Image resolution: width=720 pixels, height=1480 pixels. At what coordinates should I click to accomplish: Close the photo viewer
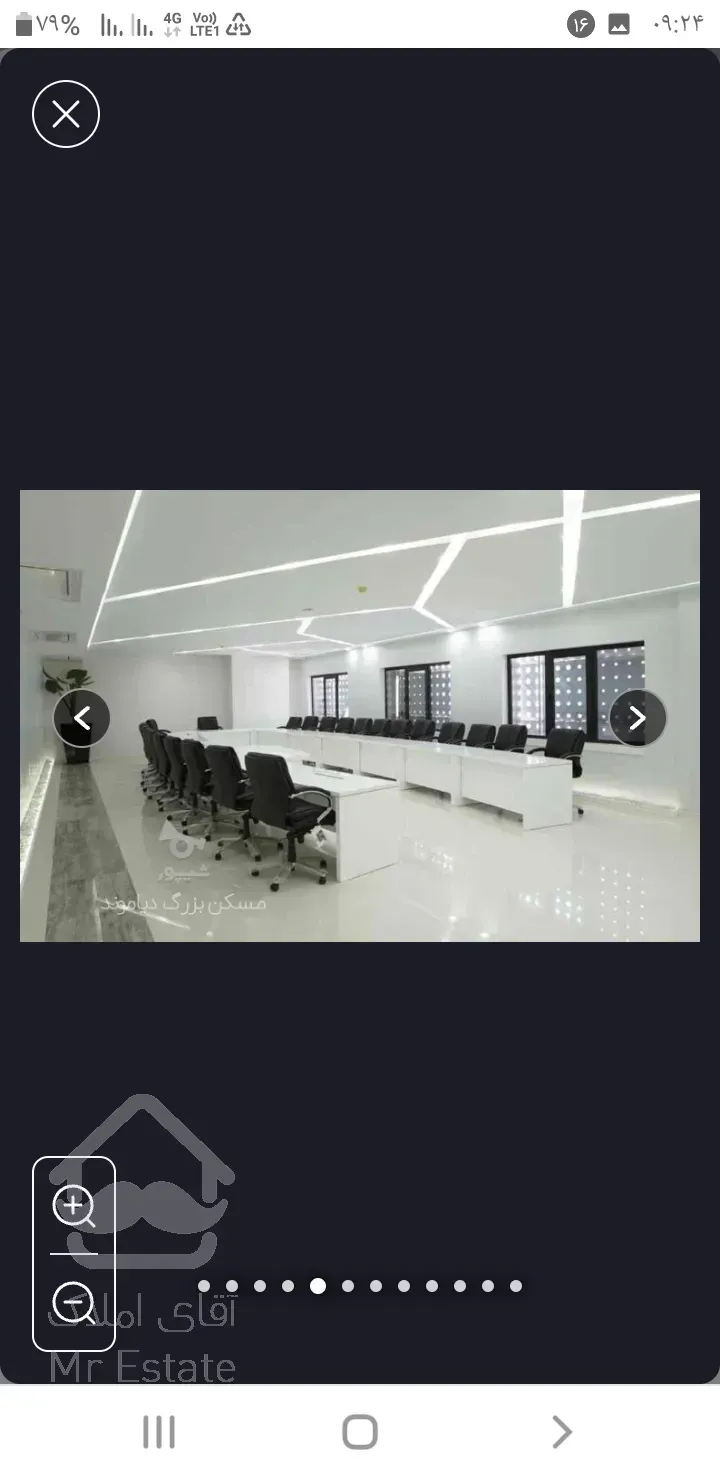click(66, 115)
